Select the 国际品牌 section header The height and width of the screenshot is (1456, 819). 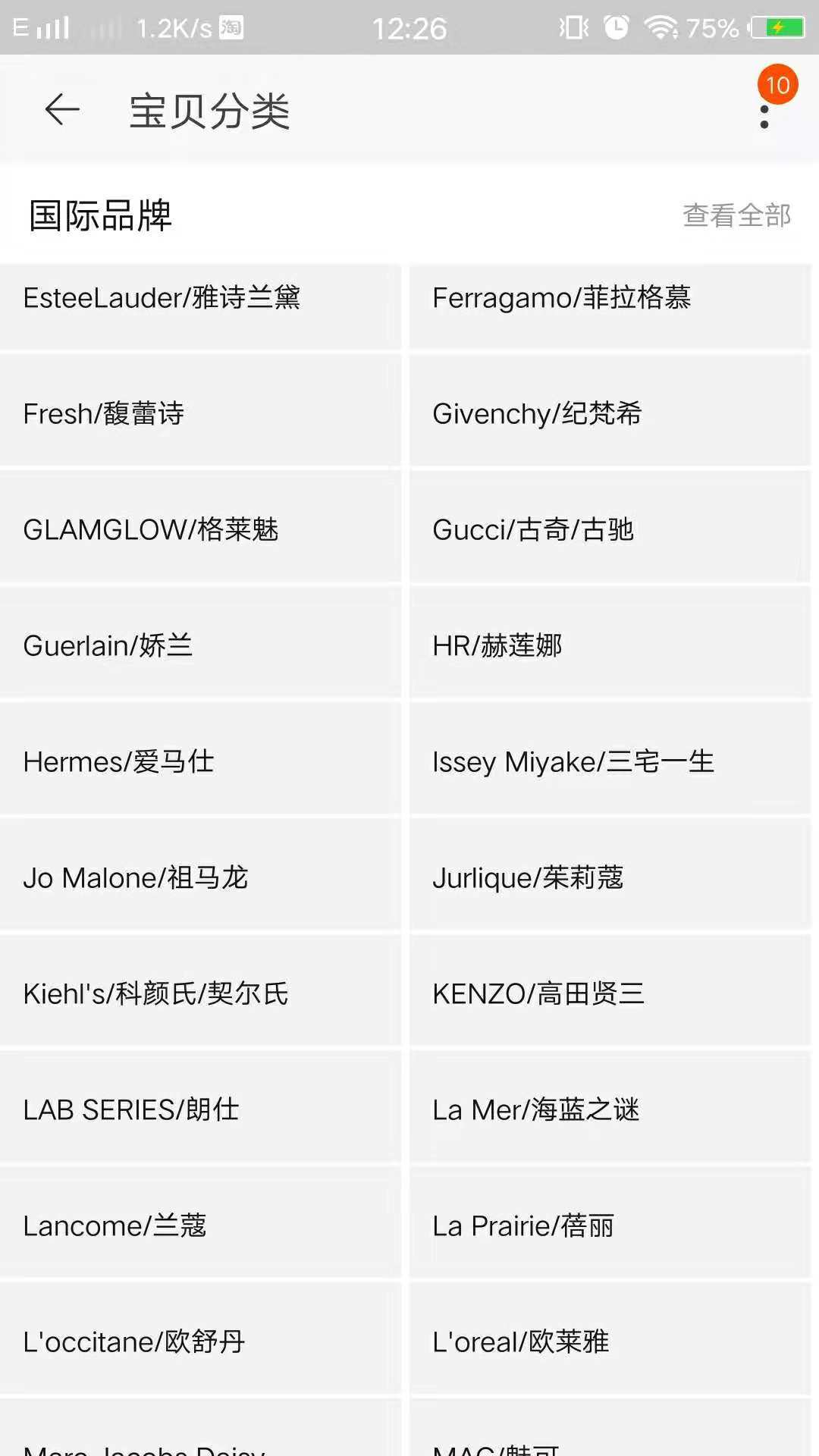pyautogui.click(x=99, y=215)
